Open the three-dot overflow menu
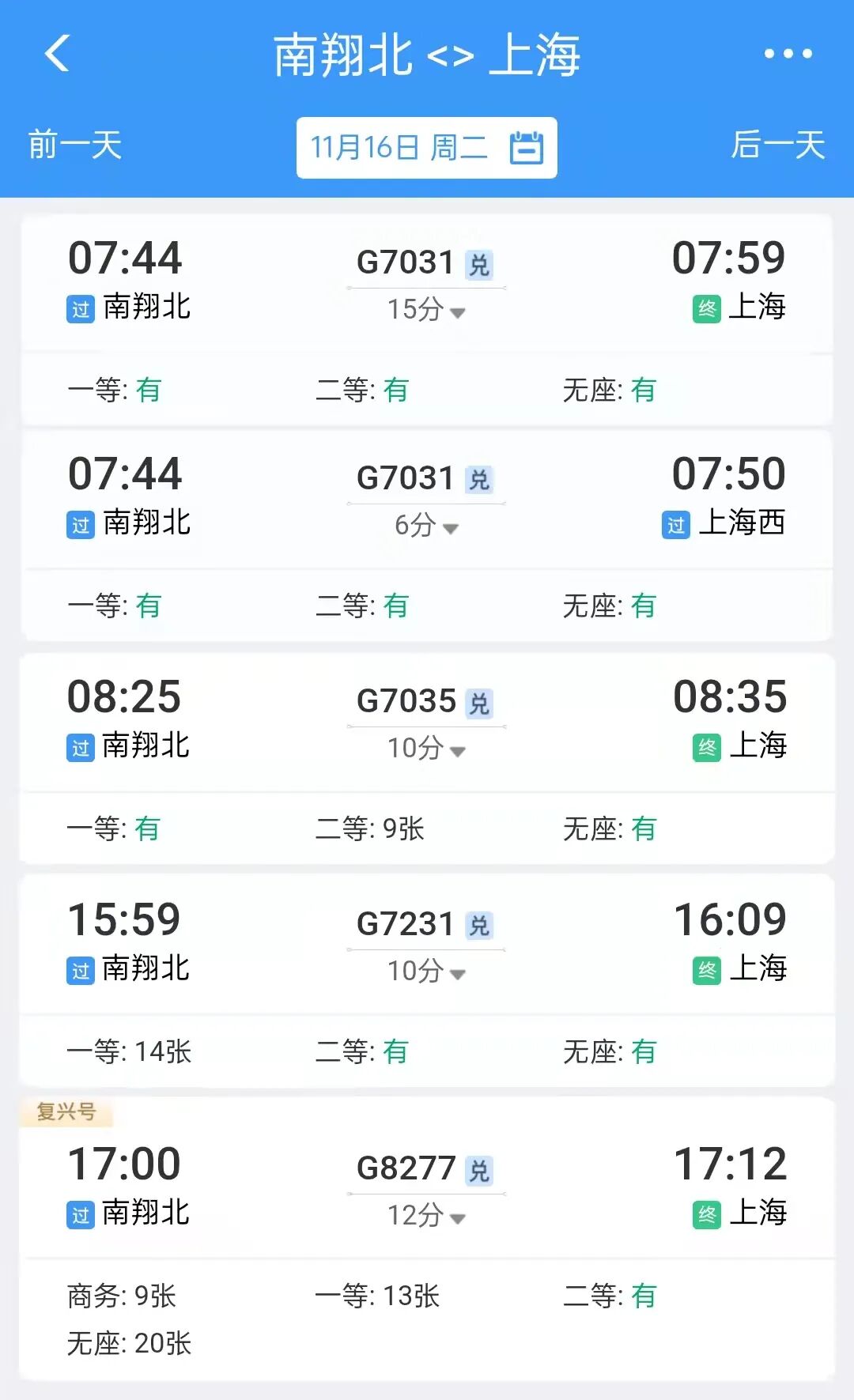Screen dimensions: 854x1400 pyautogui.click(x=788, y=54)
